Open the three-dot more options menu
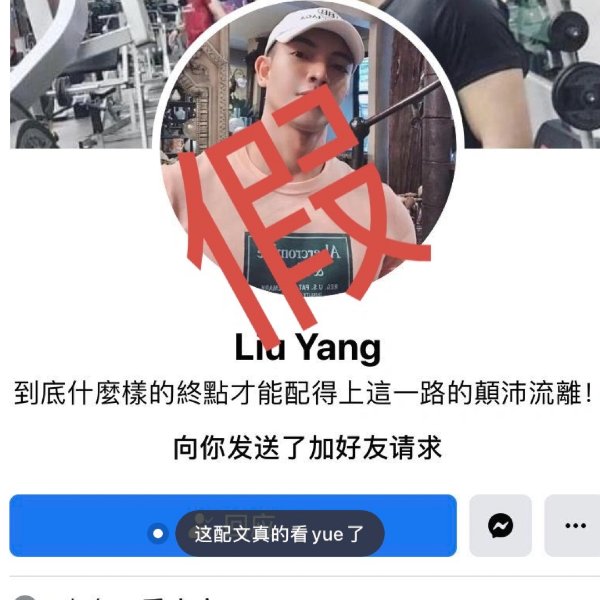 pos(573,525)
